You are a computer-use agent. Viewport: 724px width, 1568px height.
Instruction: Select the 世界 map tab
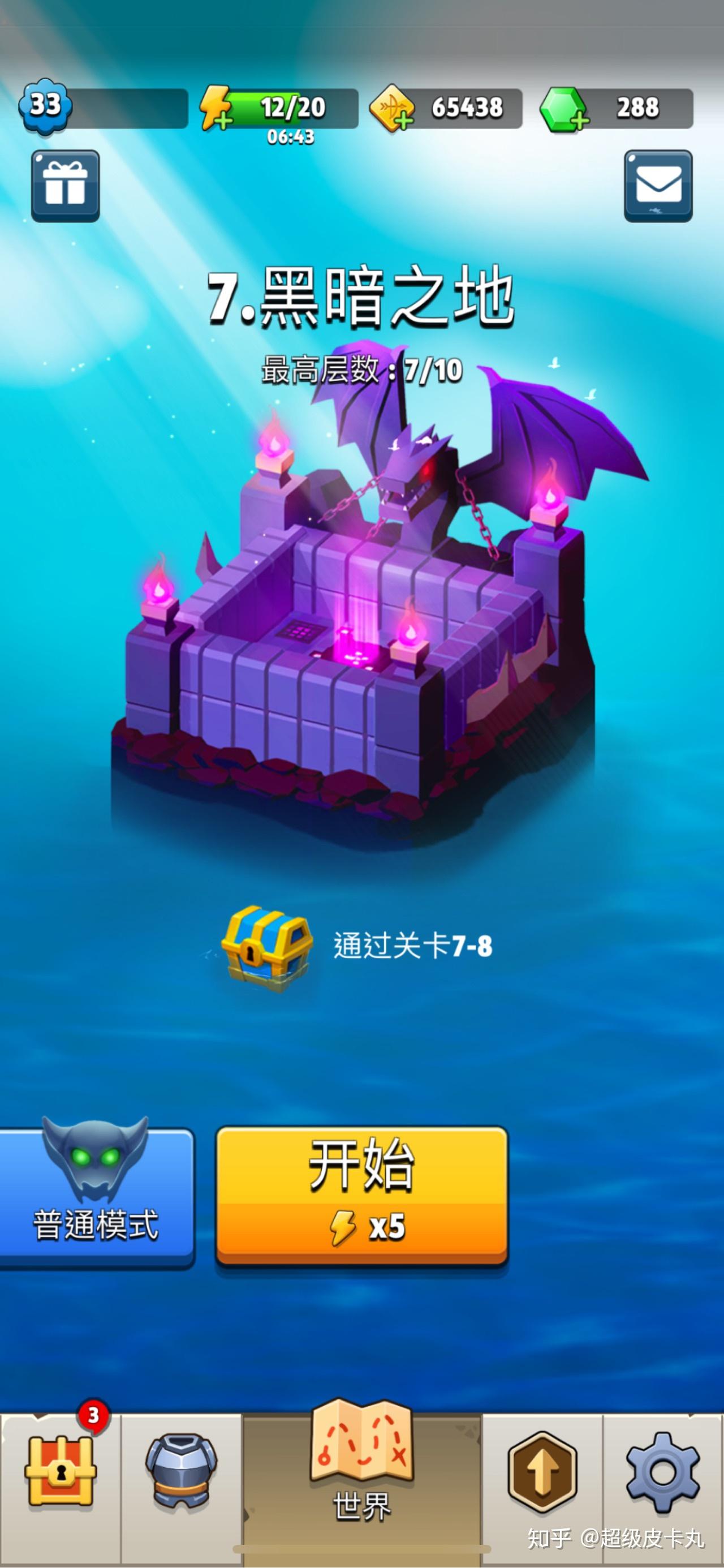[361, 1461]
